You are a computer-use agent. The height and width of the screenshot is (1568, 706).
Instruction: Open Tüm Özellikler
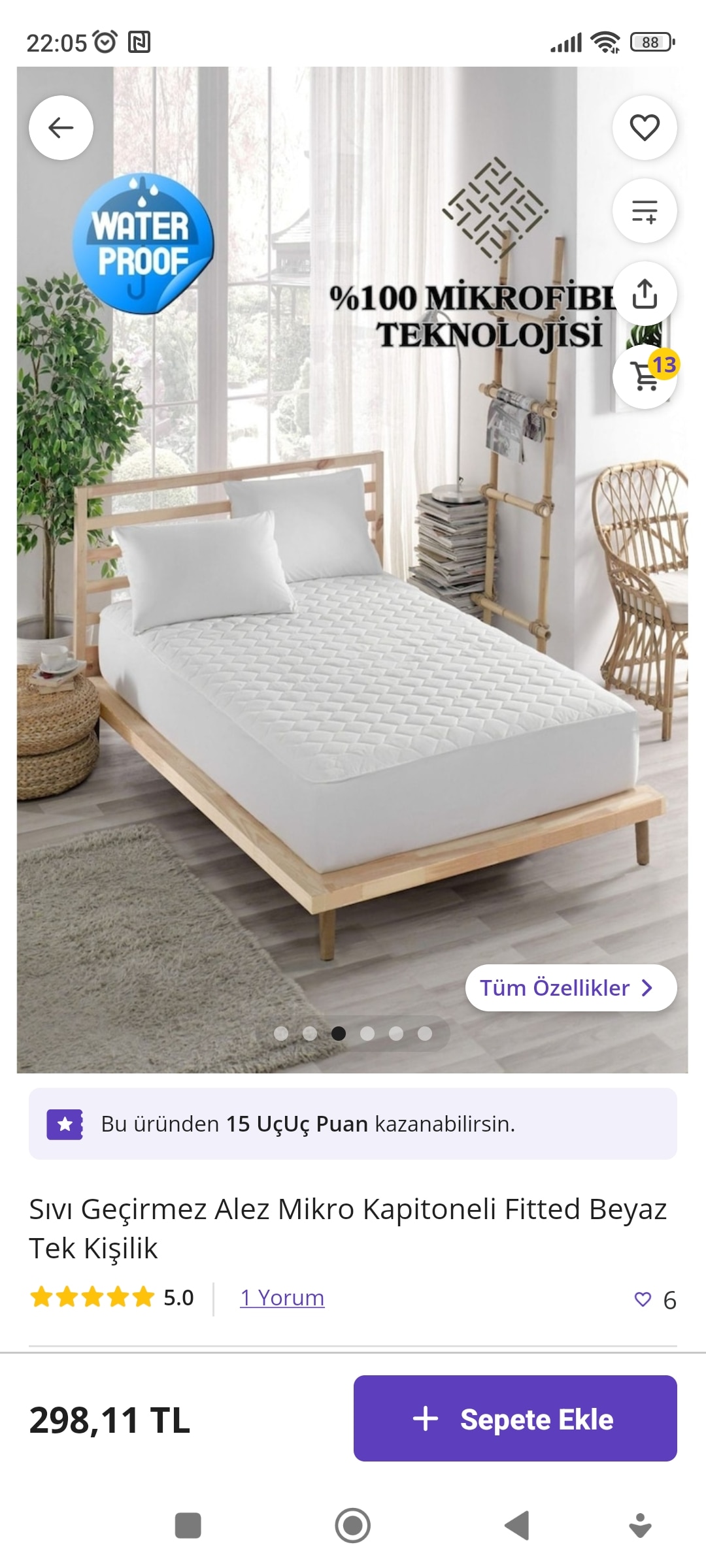tap(570, 987)
